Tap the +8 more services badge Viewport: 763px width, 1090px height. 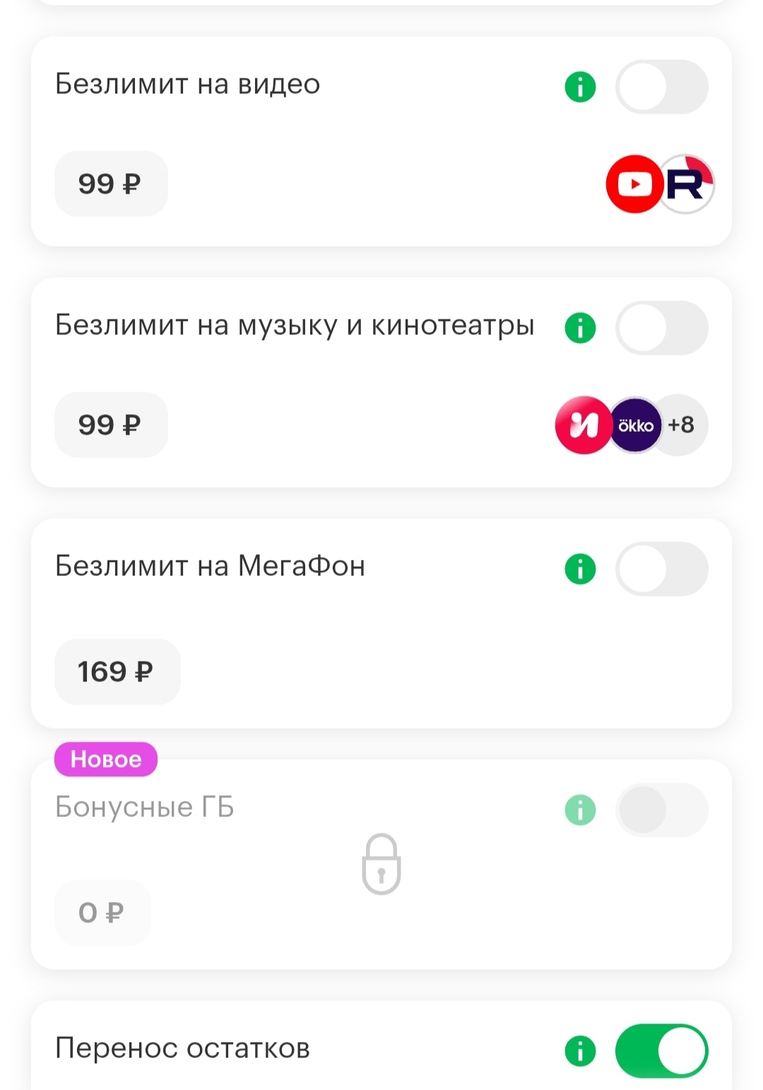point(681,425)
